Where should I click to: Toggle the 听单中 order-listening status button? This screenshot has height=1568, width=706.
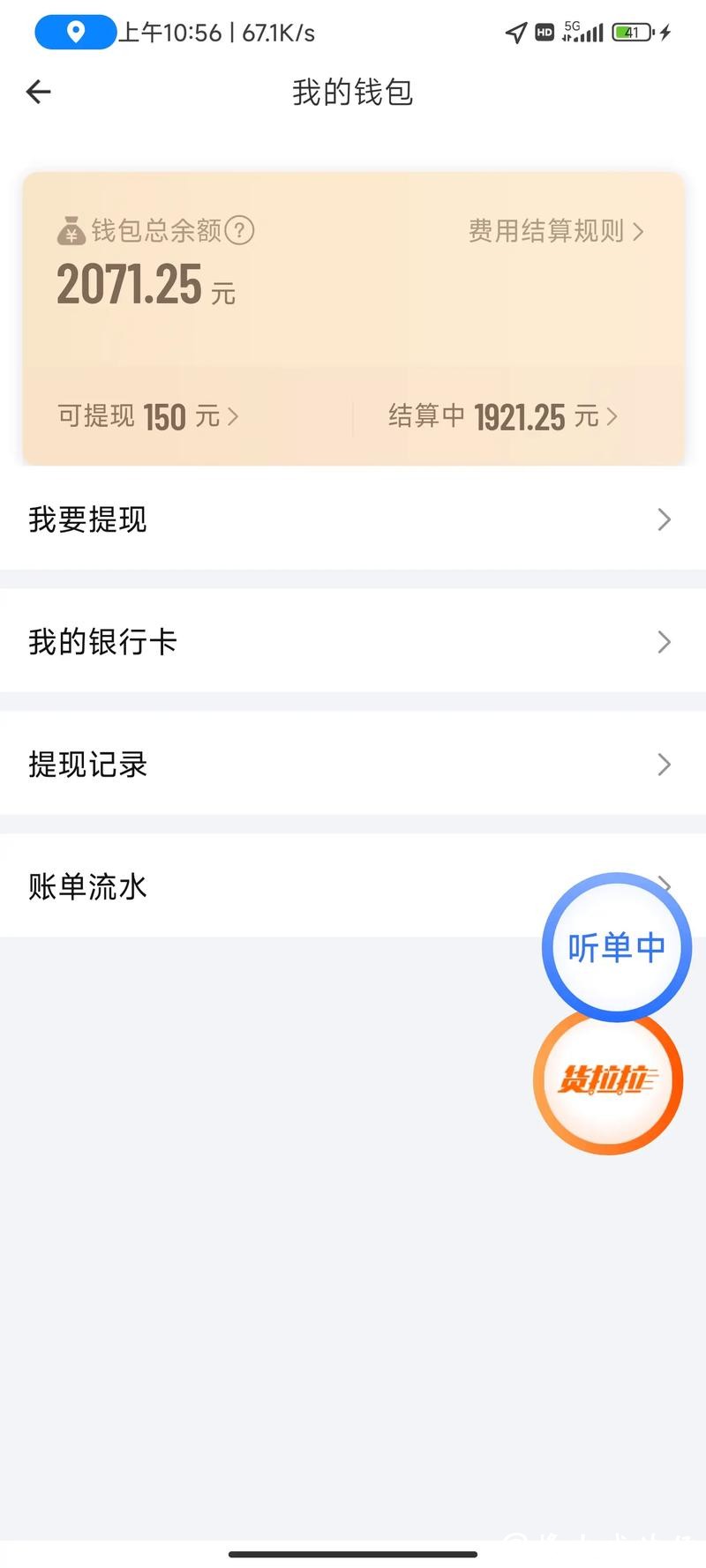point(616,946)
